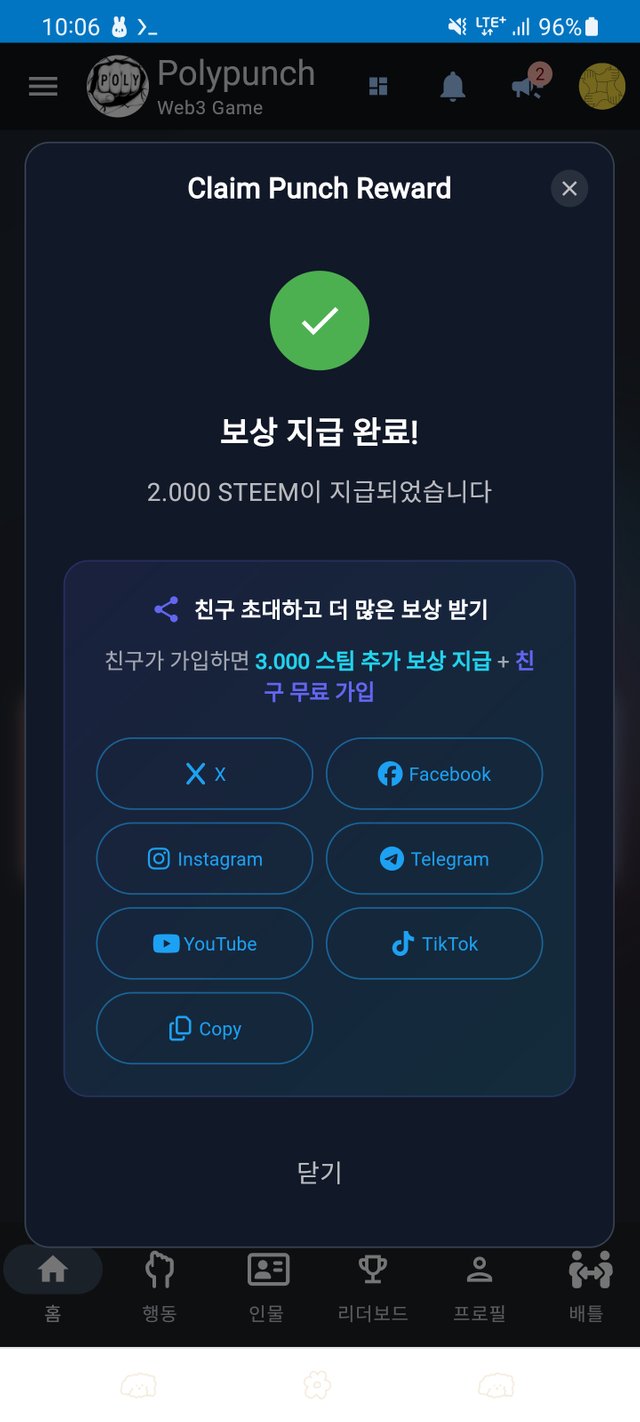The width and height of the screenshot is (640, 1422).
Task: Share invite on YouTube
Action: point(204,944)
